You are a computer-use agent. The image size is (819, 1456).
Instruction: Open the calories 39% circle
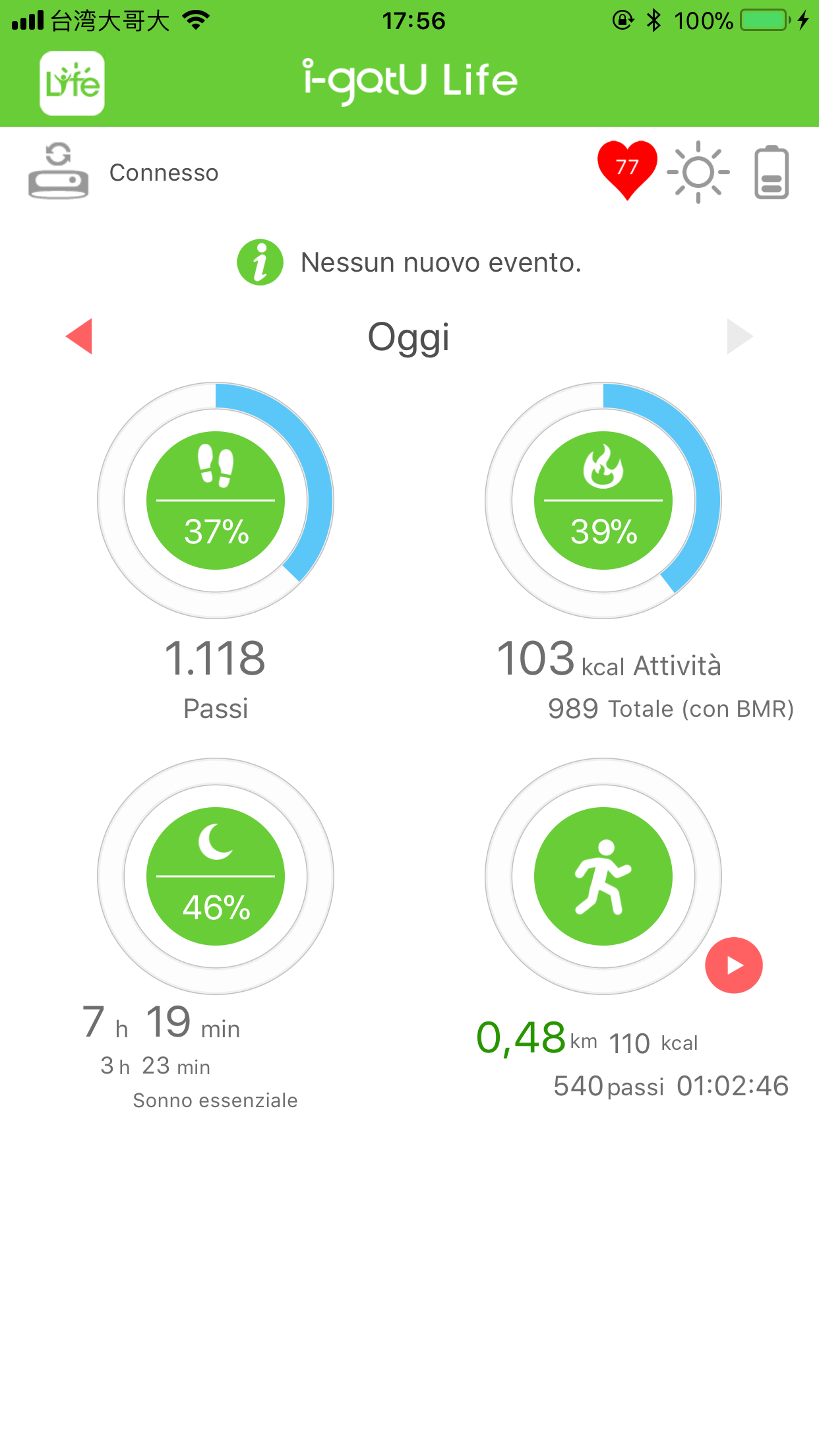pyautogui.click(x=603, y=501)
